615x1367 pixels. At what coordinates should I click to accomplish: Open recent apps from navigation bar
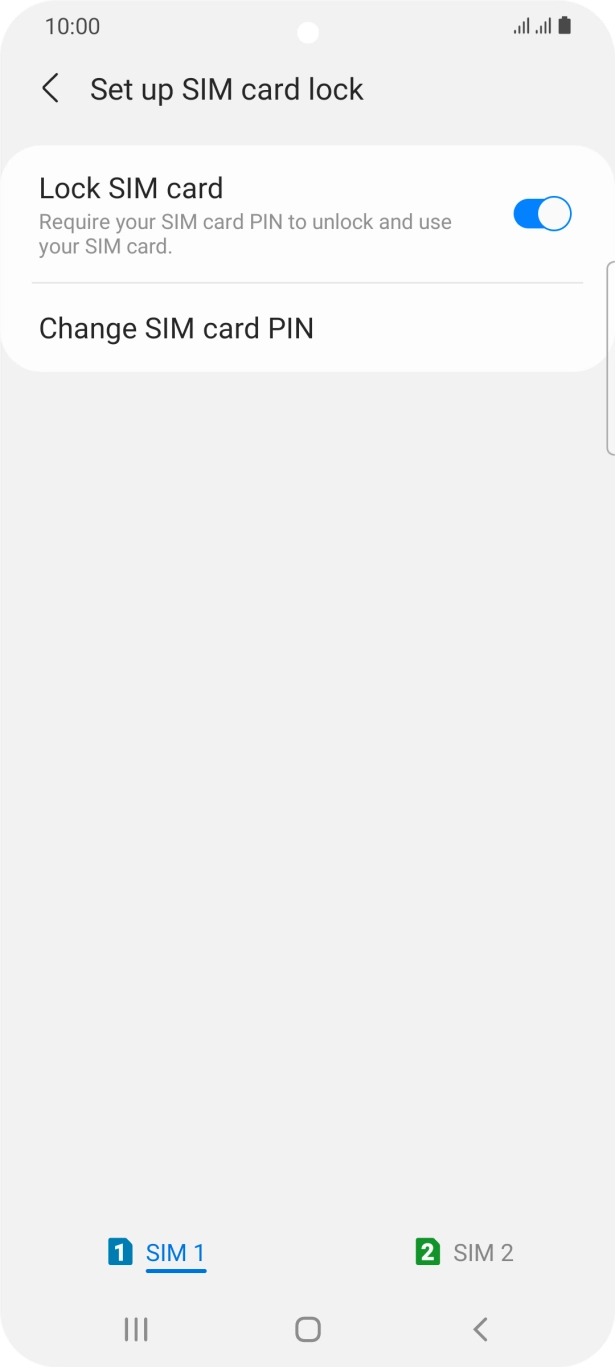(x=136, y=1329)
